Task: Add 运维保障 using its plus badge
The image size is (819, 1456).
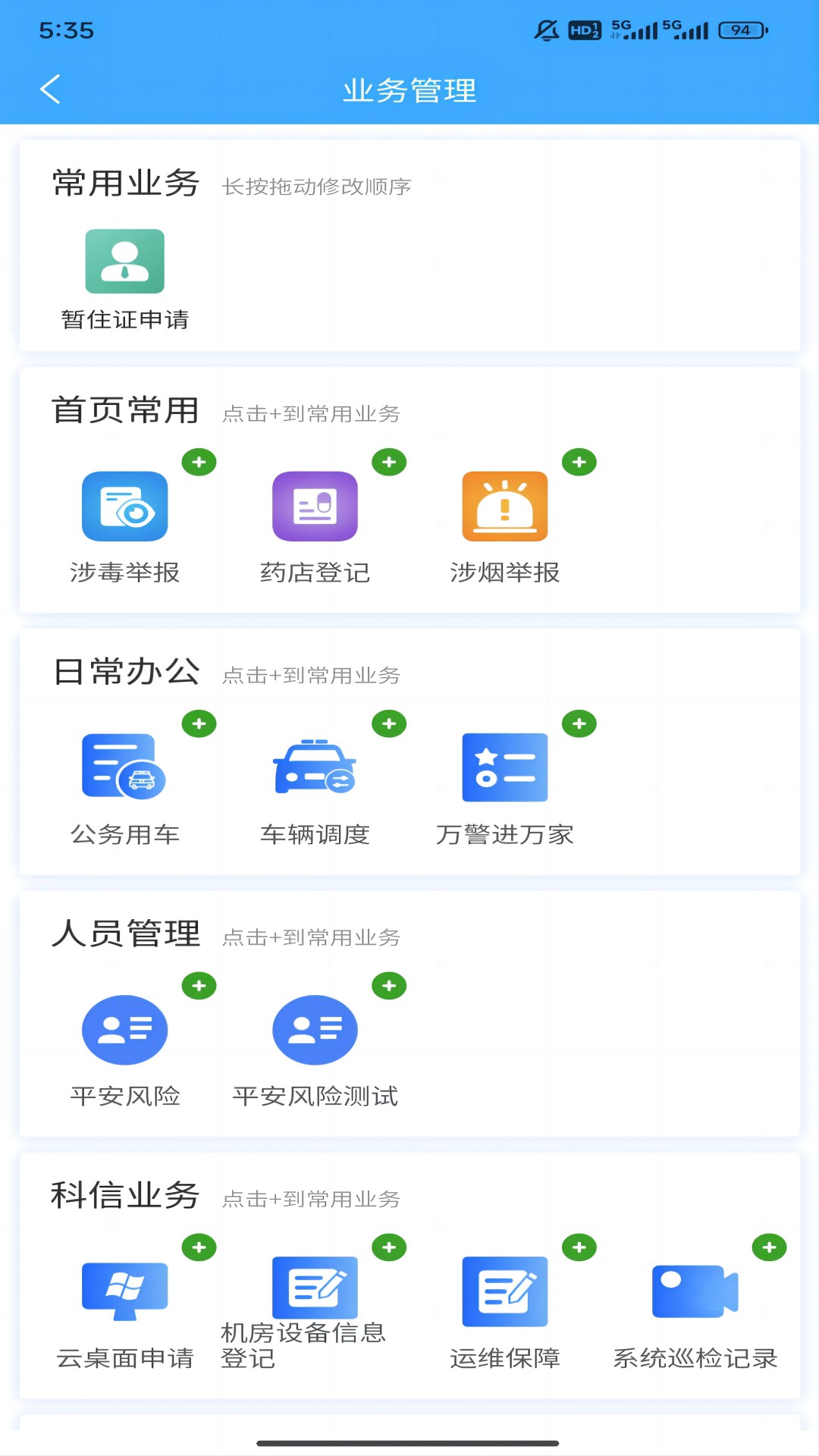Action: coord(579,1247)
